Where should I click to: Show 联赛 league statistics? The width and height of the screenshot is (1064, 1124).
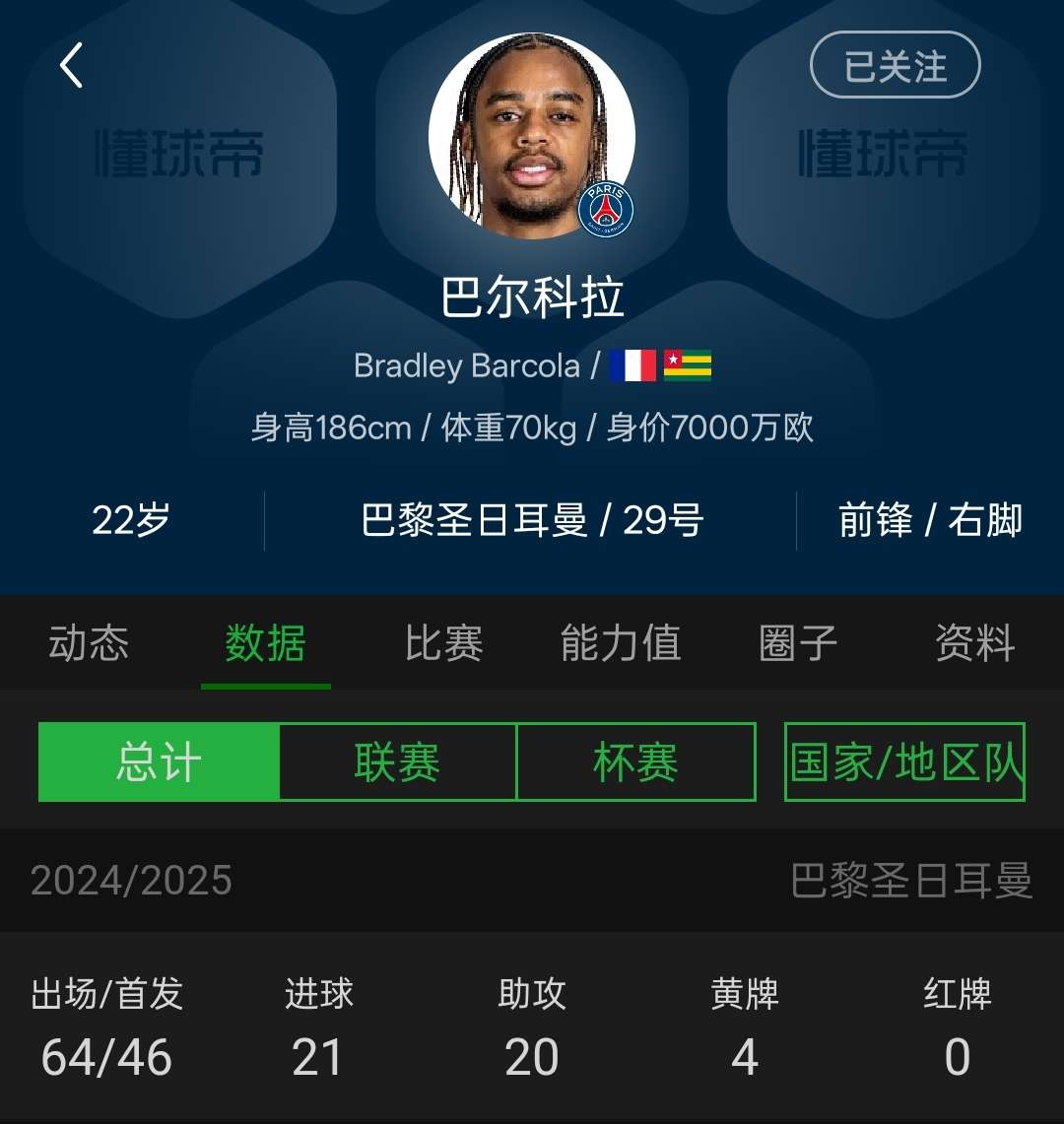pyautogui.click(x=397, y=762)
